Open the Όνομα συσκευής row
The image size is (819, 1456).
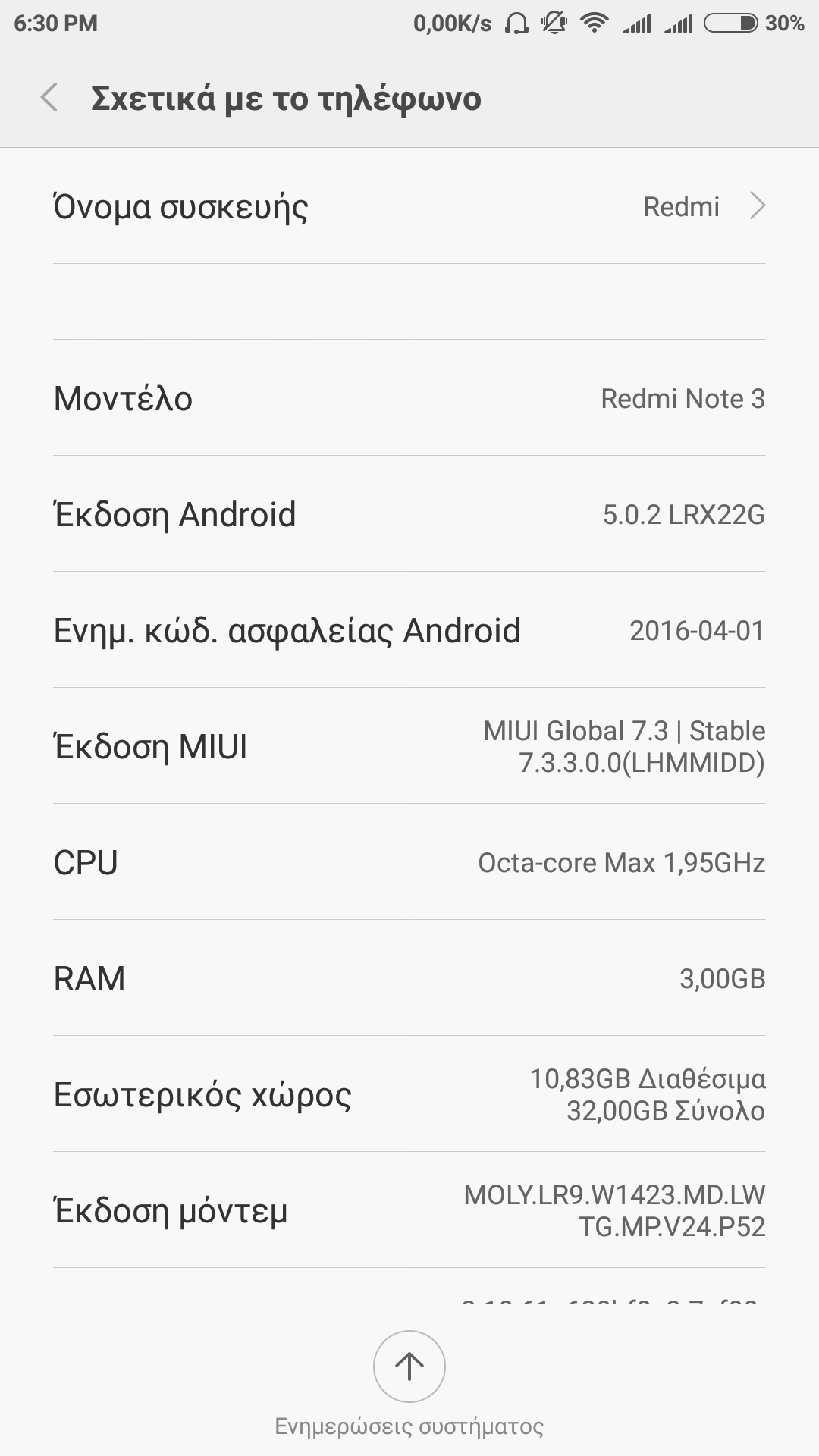click(x=409, y=206)
